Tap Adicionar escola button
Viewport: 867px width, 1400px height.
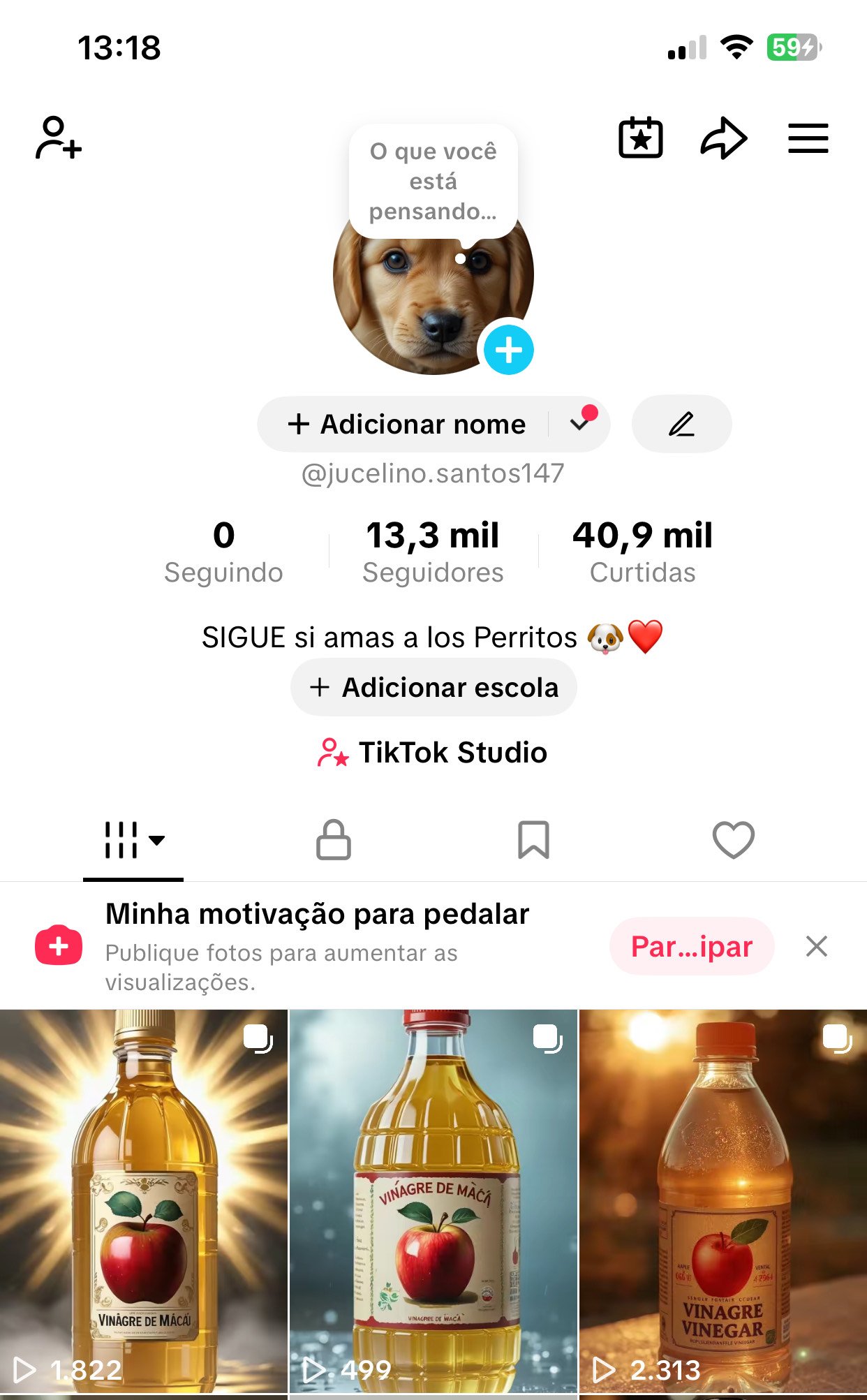433,688
